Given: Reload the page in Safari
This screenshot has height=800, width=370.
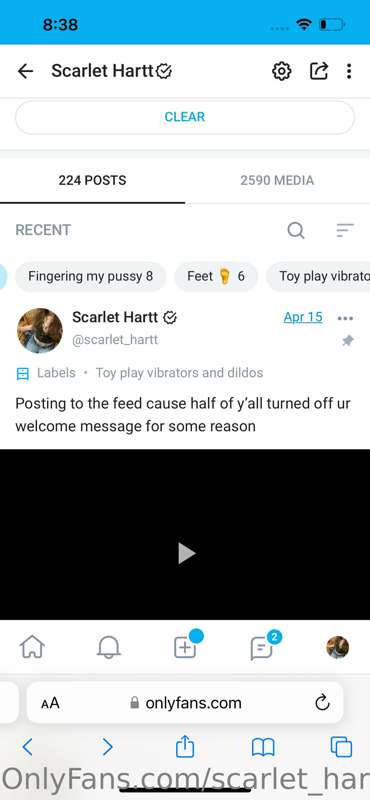Looking at the screenshot, I should click(322, 704).
